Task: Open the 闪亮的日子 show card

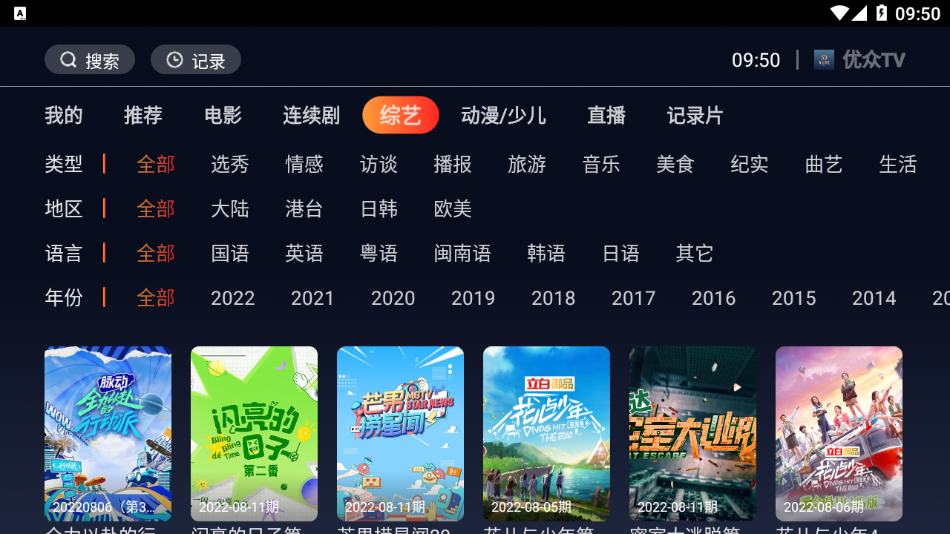Action: tap(254, 433)
